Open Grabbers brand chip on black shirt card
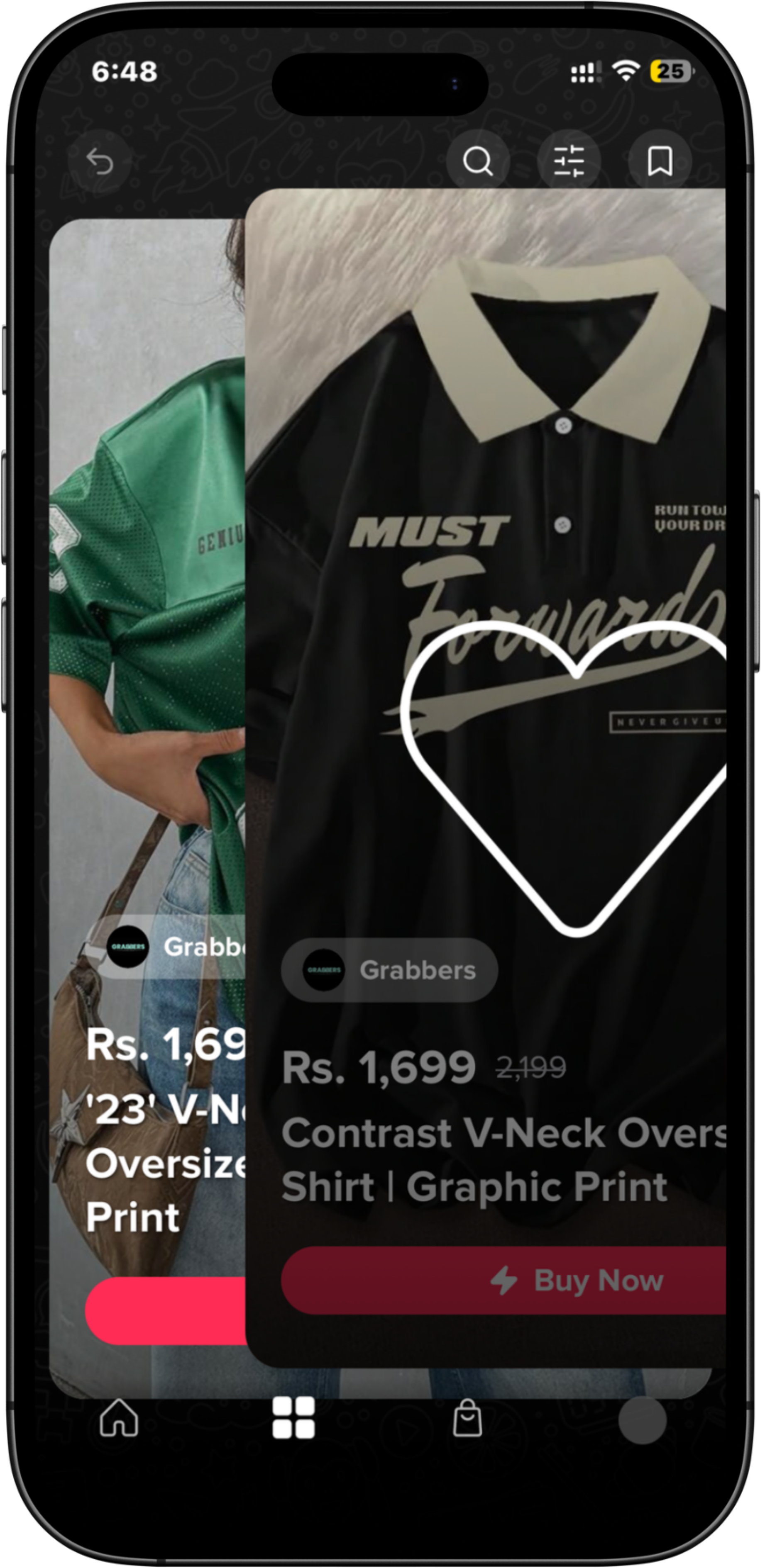765x1568 pixels. tap(389, 970)
